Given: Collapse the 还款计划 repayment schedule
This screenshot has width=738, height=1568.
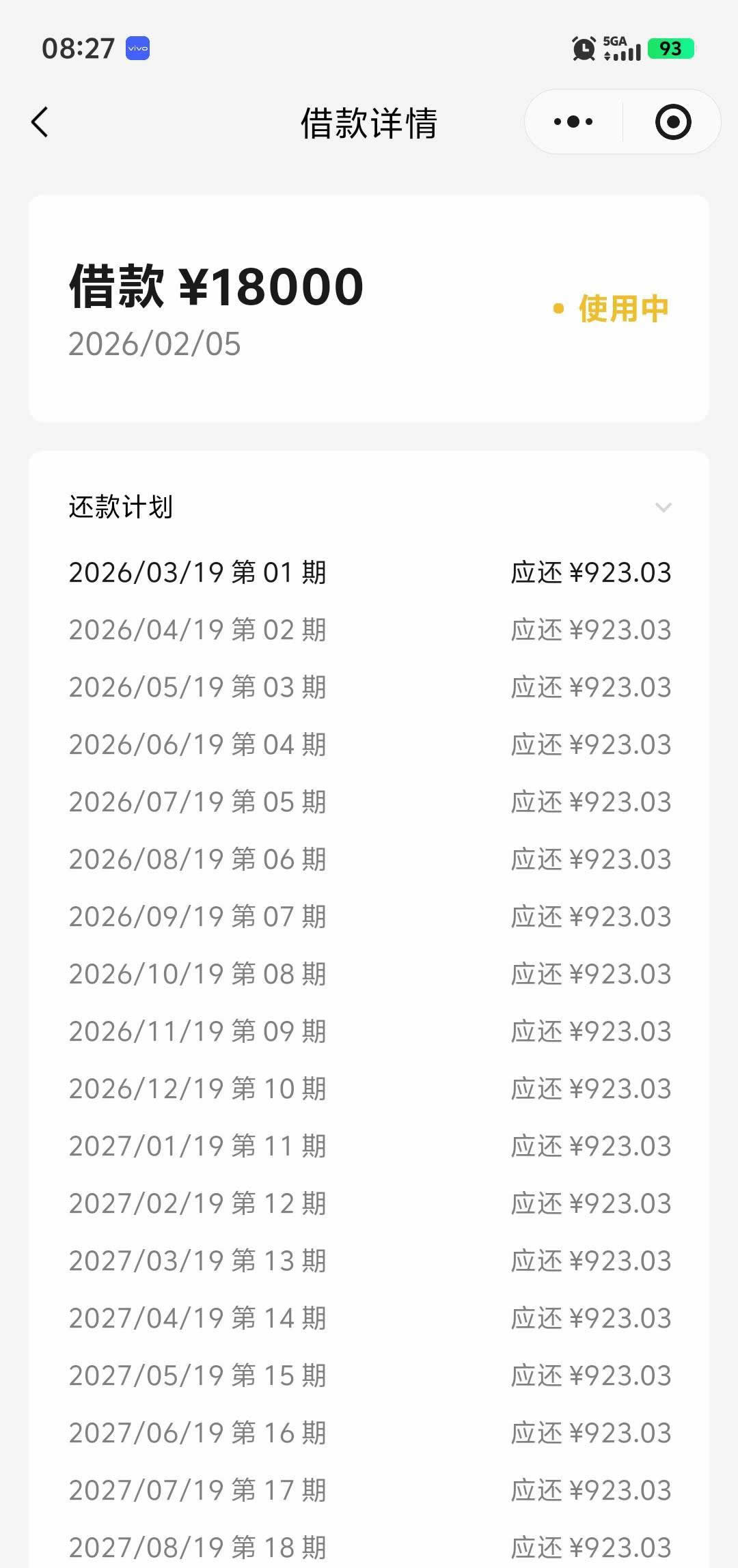Looking at the screenshot, I should click(663, 507).
